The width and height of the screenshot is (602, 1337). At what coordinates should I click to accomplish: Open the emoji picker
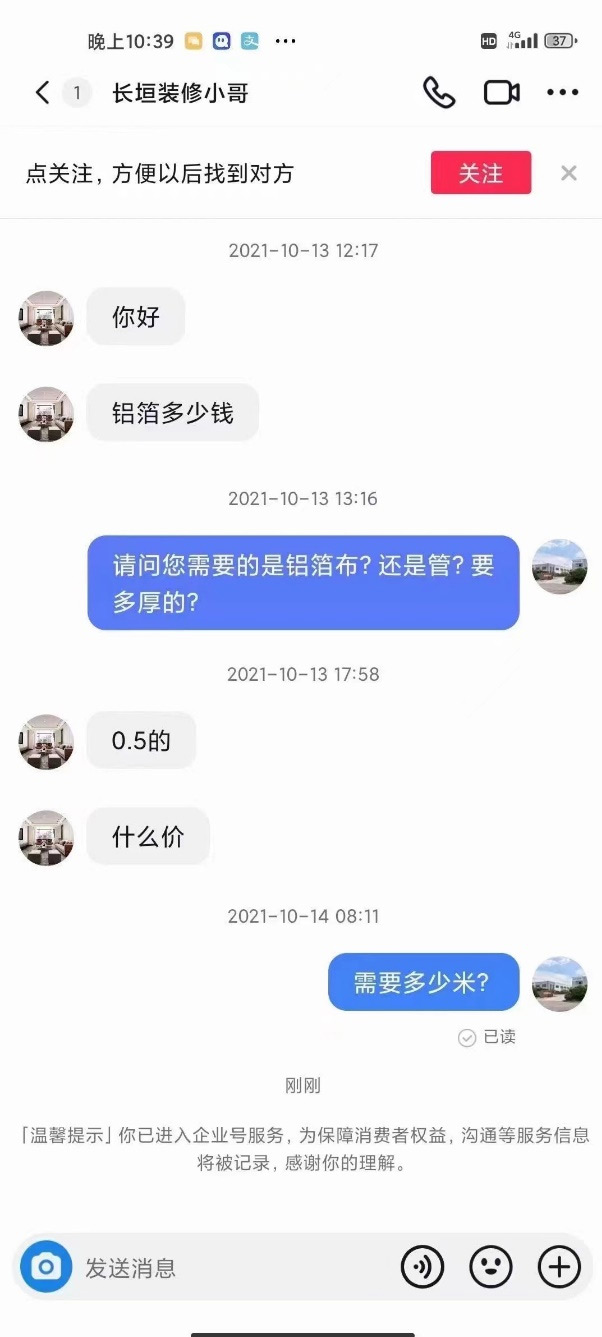pyautogui.click(x=491, y=1267)
